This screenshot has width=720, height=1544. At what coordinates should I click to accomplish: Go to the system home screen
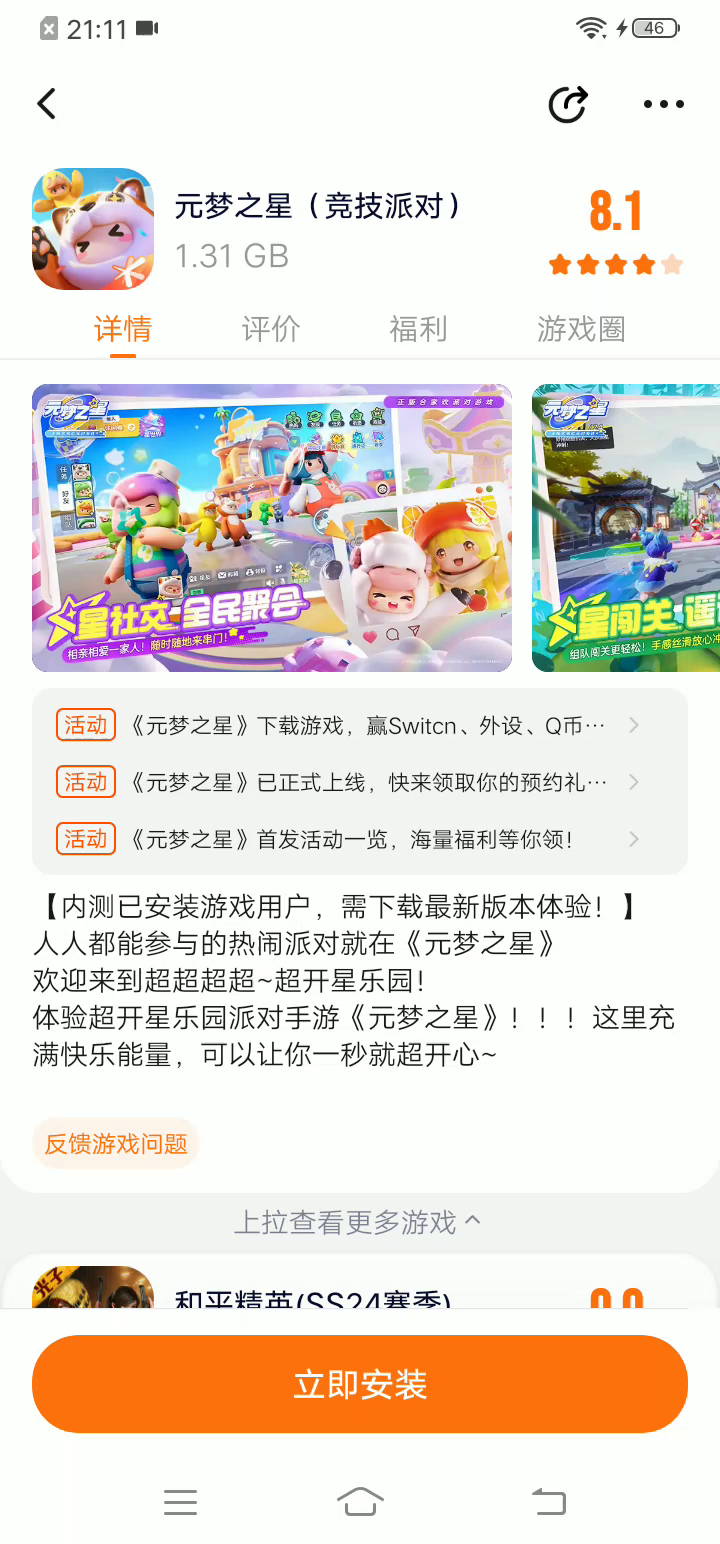360,1501
